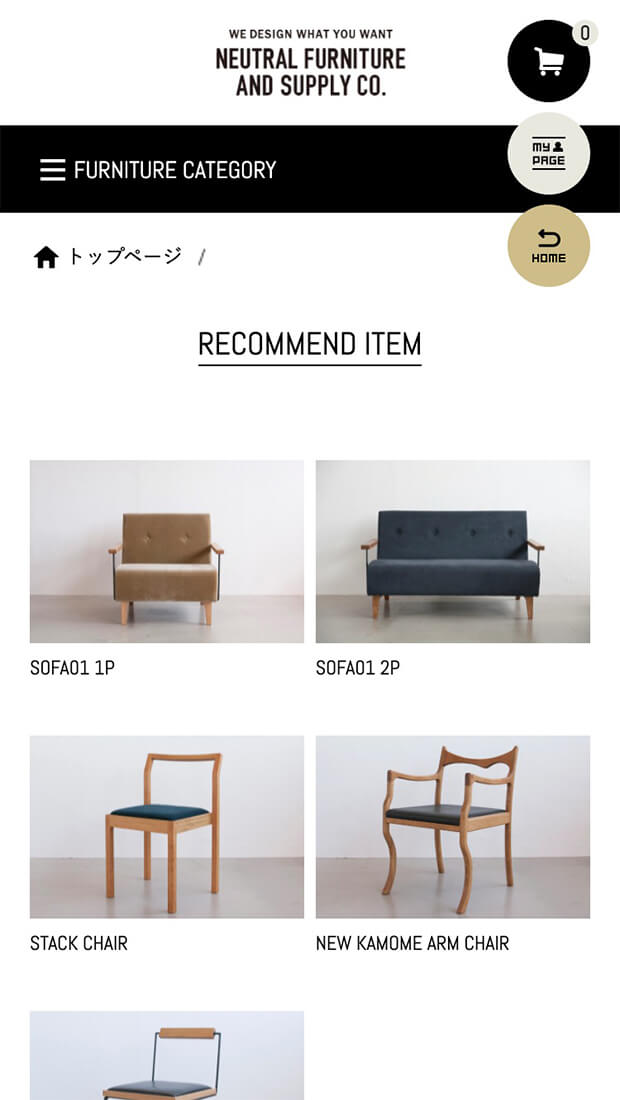
Task: Tap the round Home return button
Action: tap(548, 246)
